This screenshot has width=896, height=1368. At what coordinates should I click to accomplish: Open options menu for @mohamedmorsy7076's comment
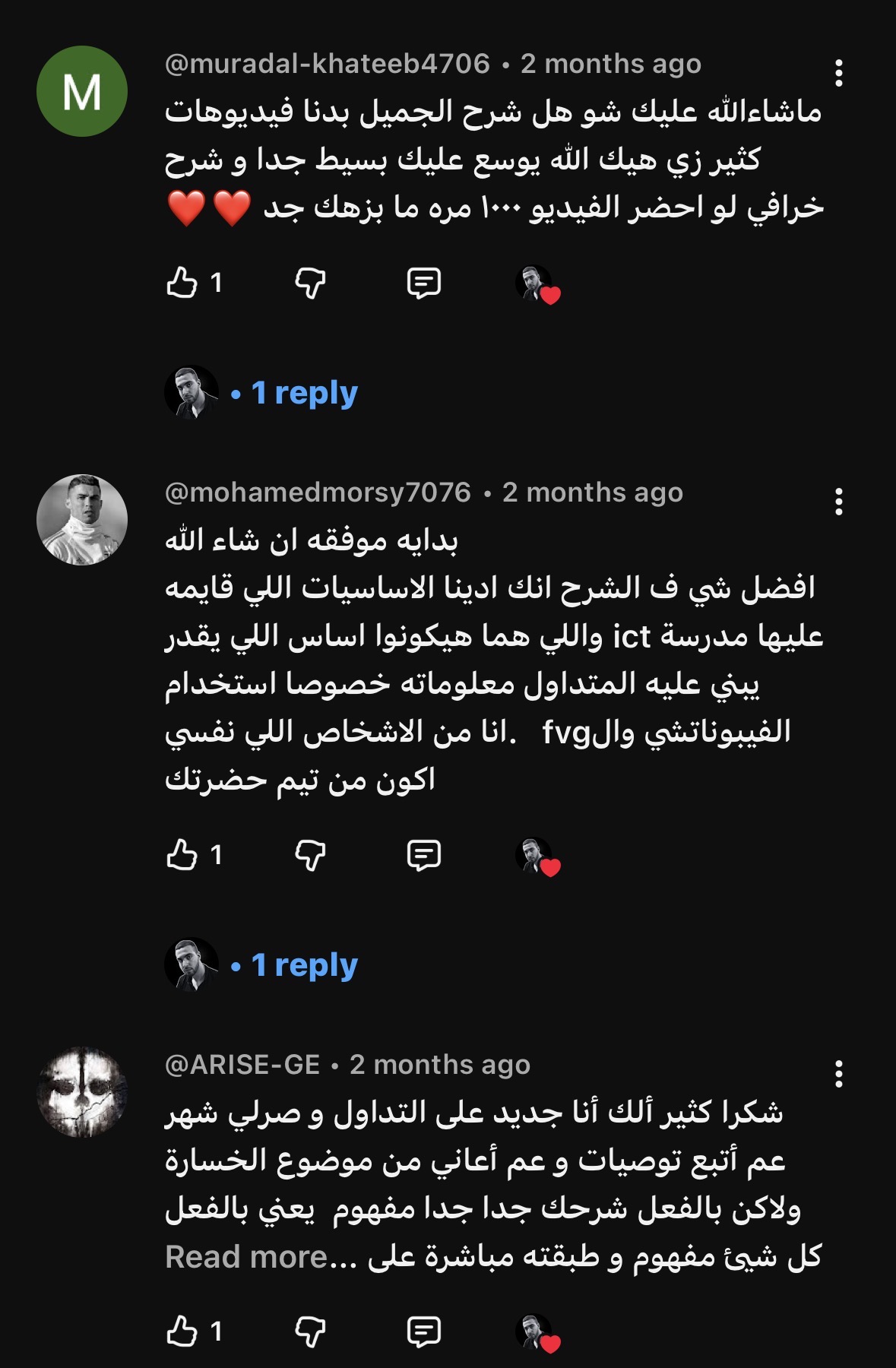(838, 502)
